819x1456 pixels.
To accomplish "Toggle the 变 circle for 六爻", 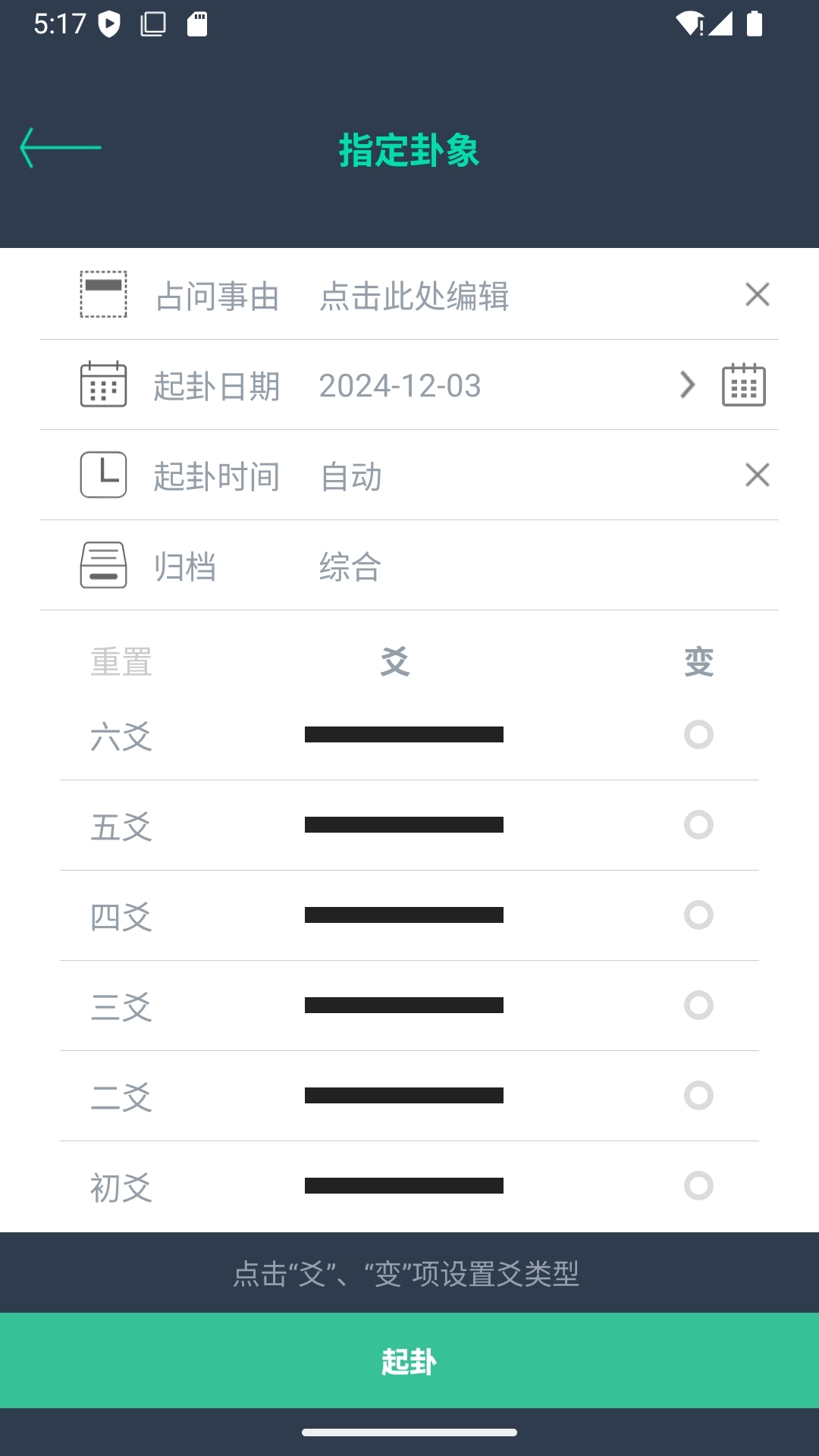I will [x=697, y=735].
